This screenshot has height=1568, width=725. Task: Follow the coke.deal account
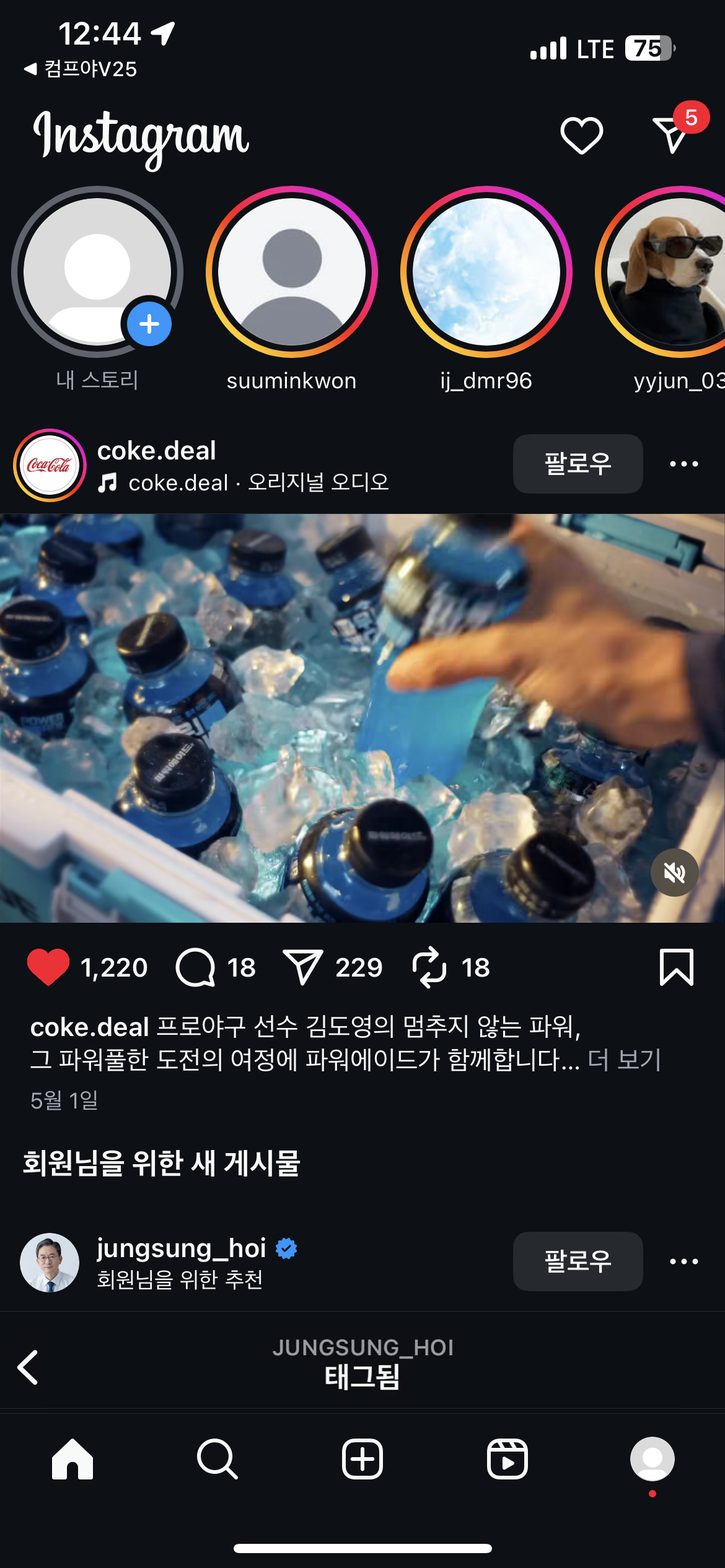click(578, 464)
